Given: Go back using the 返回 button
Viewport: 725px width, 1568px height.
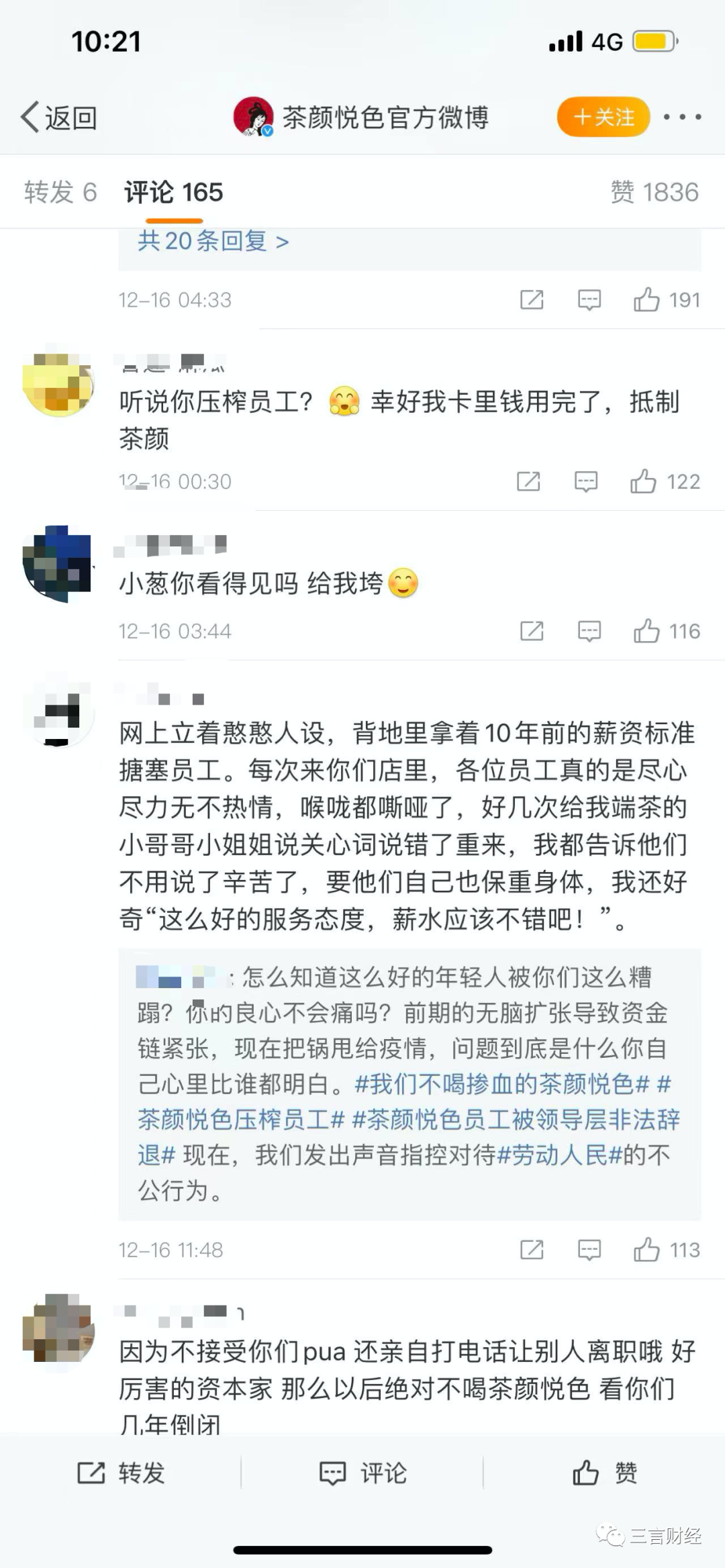Looking at the screenshot, I should tap(59, 118).
